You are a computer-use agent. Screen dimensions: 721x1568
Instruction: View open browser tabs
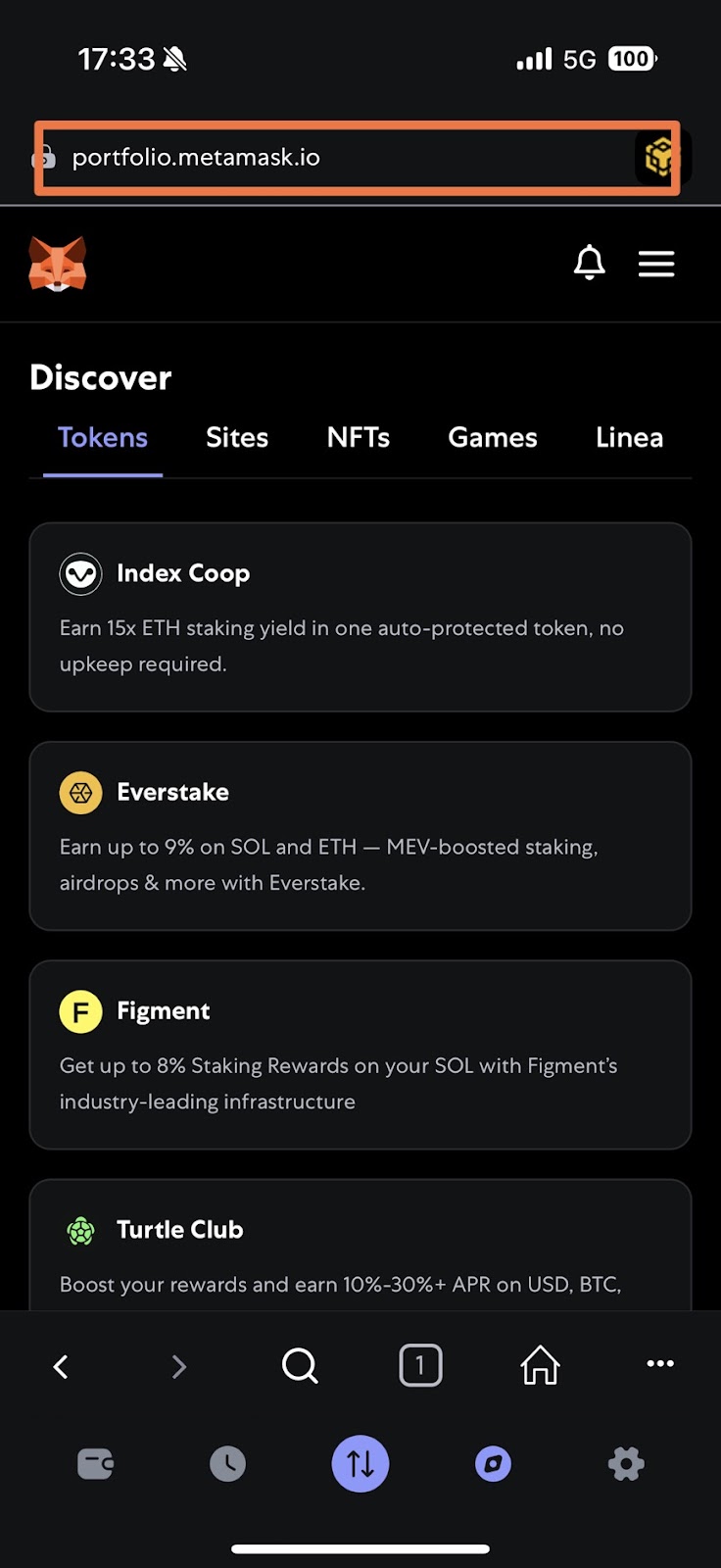coord(420,1365)
